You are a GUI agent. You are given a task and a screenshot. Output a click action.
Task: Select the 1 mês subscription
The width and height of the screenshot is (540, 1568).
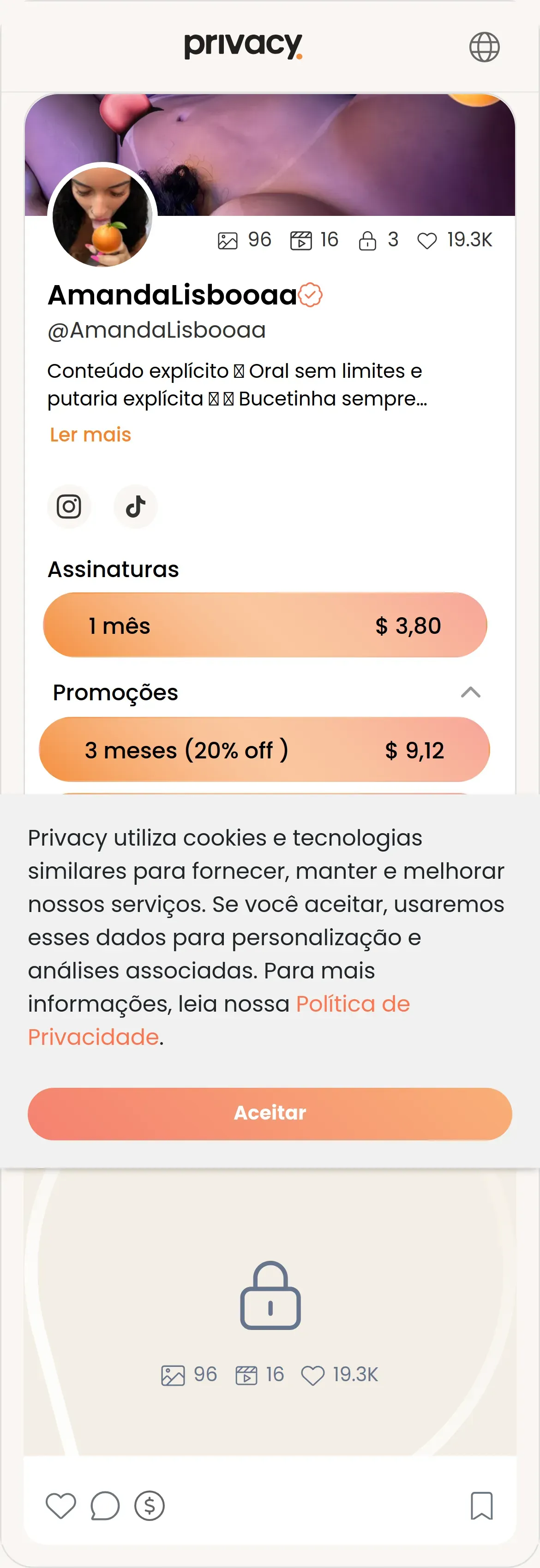click(x=265, y=625)
